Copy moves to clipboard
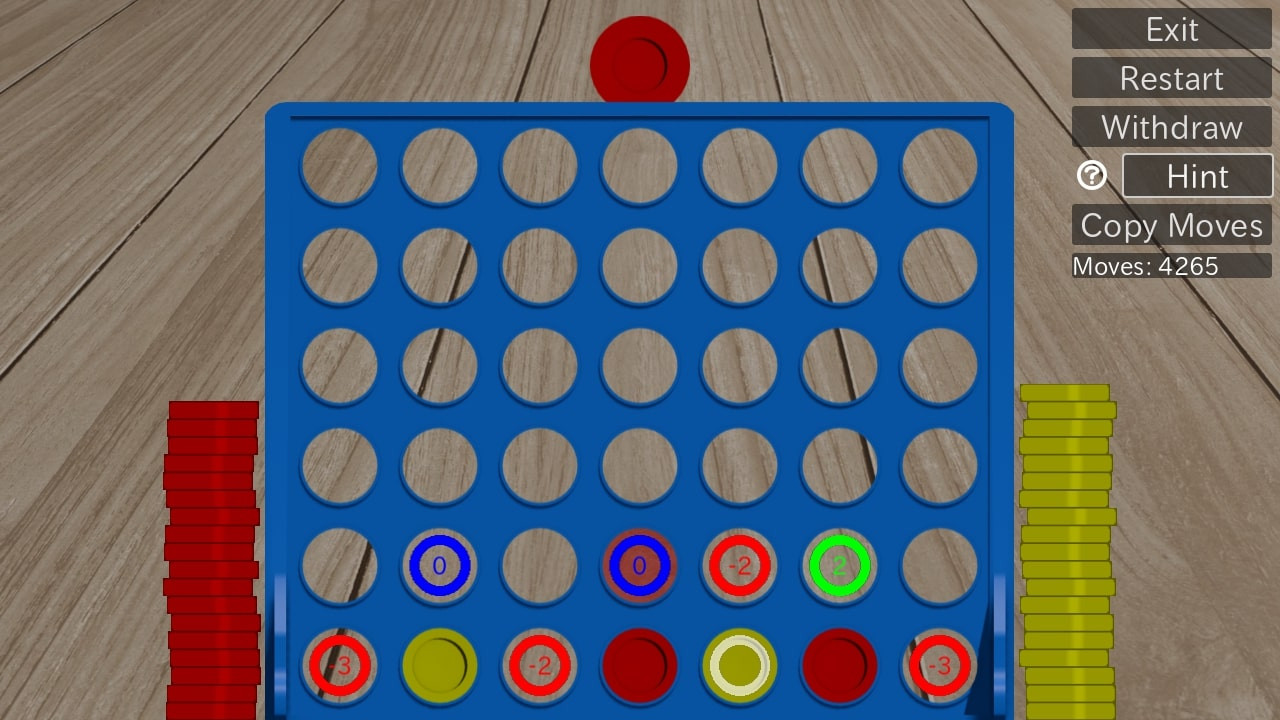 click(x=1171, y=226)
